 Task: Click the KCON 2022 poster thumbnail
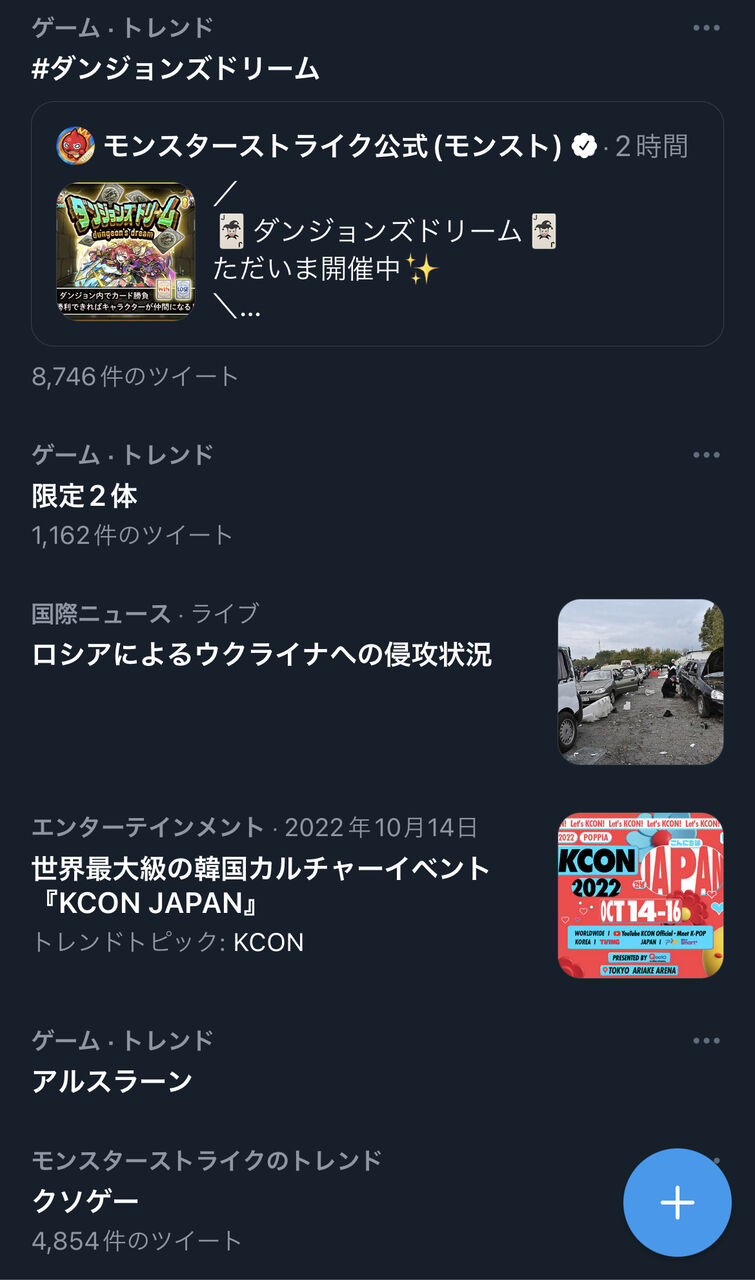click(x=640, y=895)
